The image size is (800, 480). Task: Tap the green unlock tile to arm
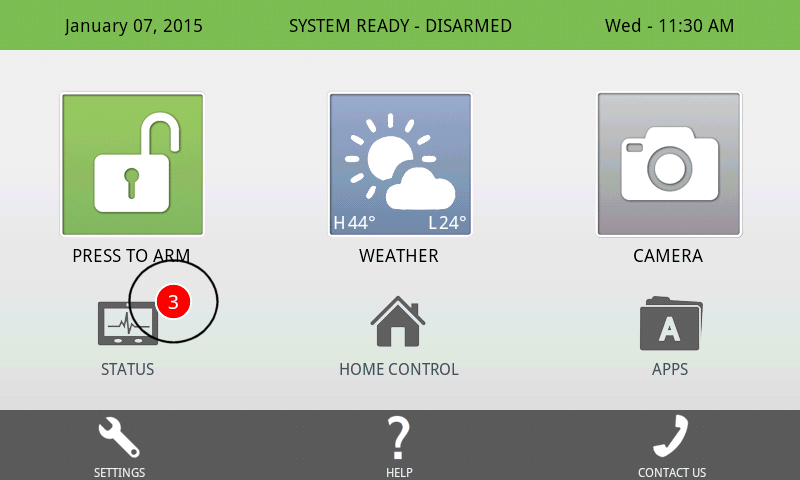(132, 164)
